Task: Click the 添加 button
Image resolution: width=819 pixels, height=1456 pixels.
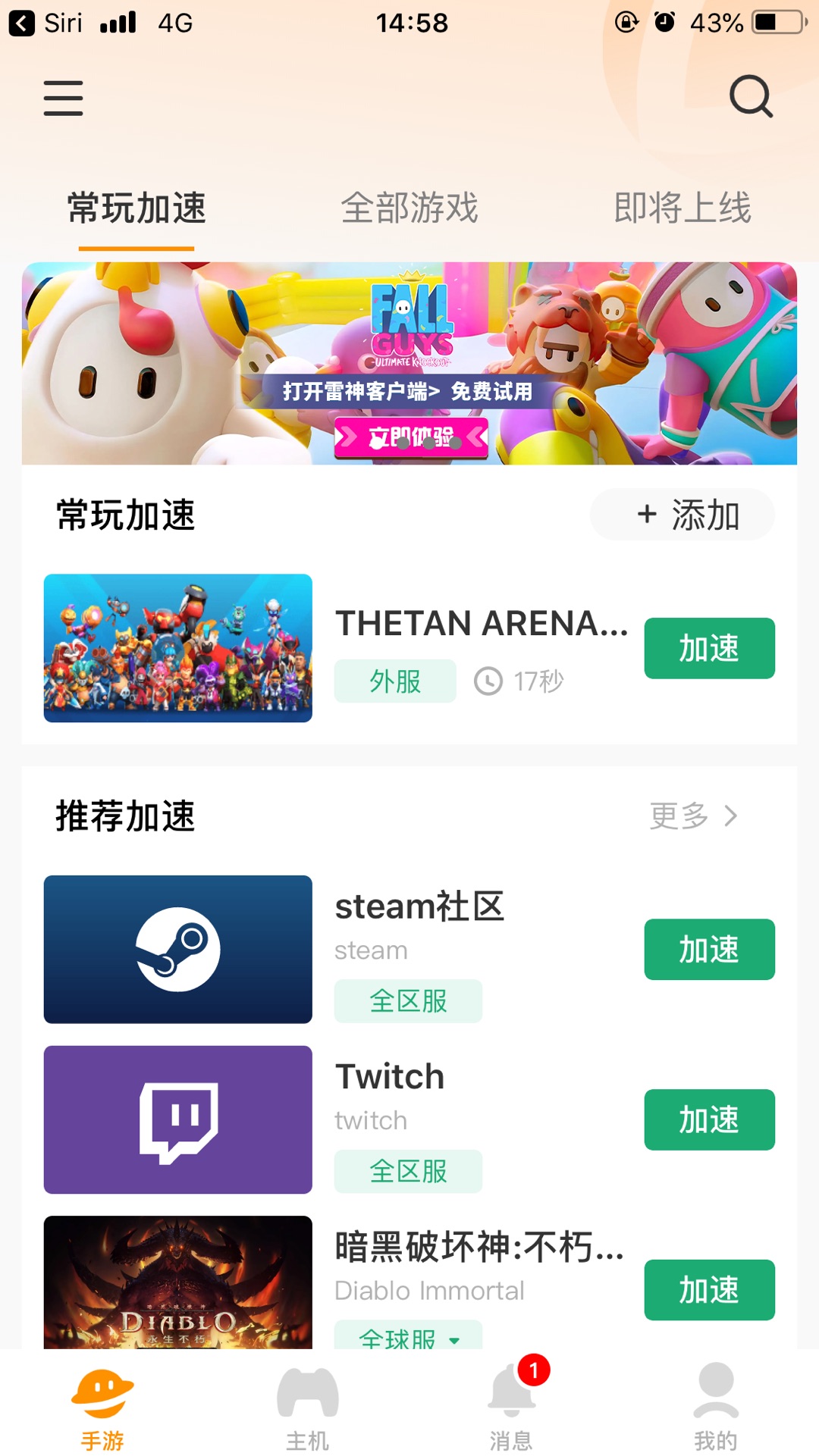Action: [x=682, y=514]
